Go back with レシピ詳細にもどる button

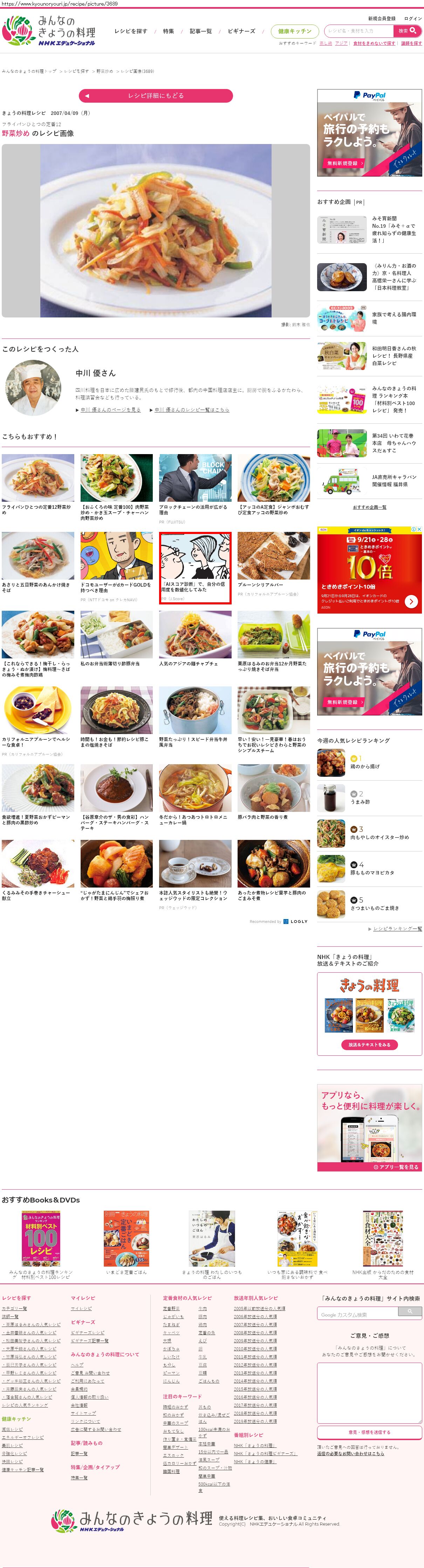tap(156, 96)
